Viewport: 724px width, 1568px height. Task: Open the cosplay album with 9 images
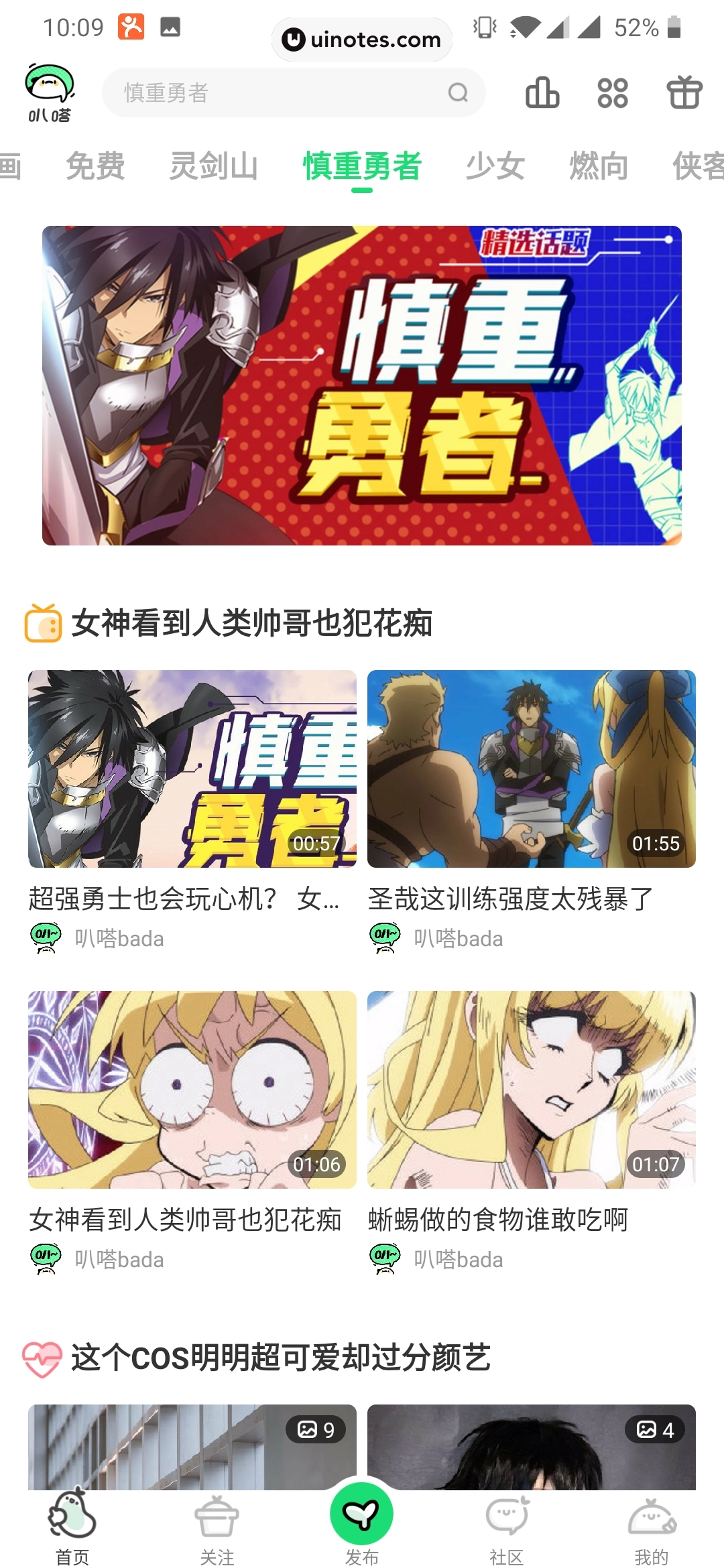[x=192, y=1447]
